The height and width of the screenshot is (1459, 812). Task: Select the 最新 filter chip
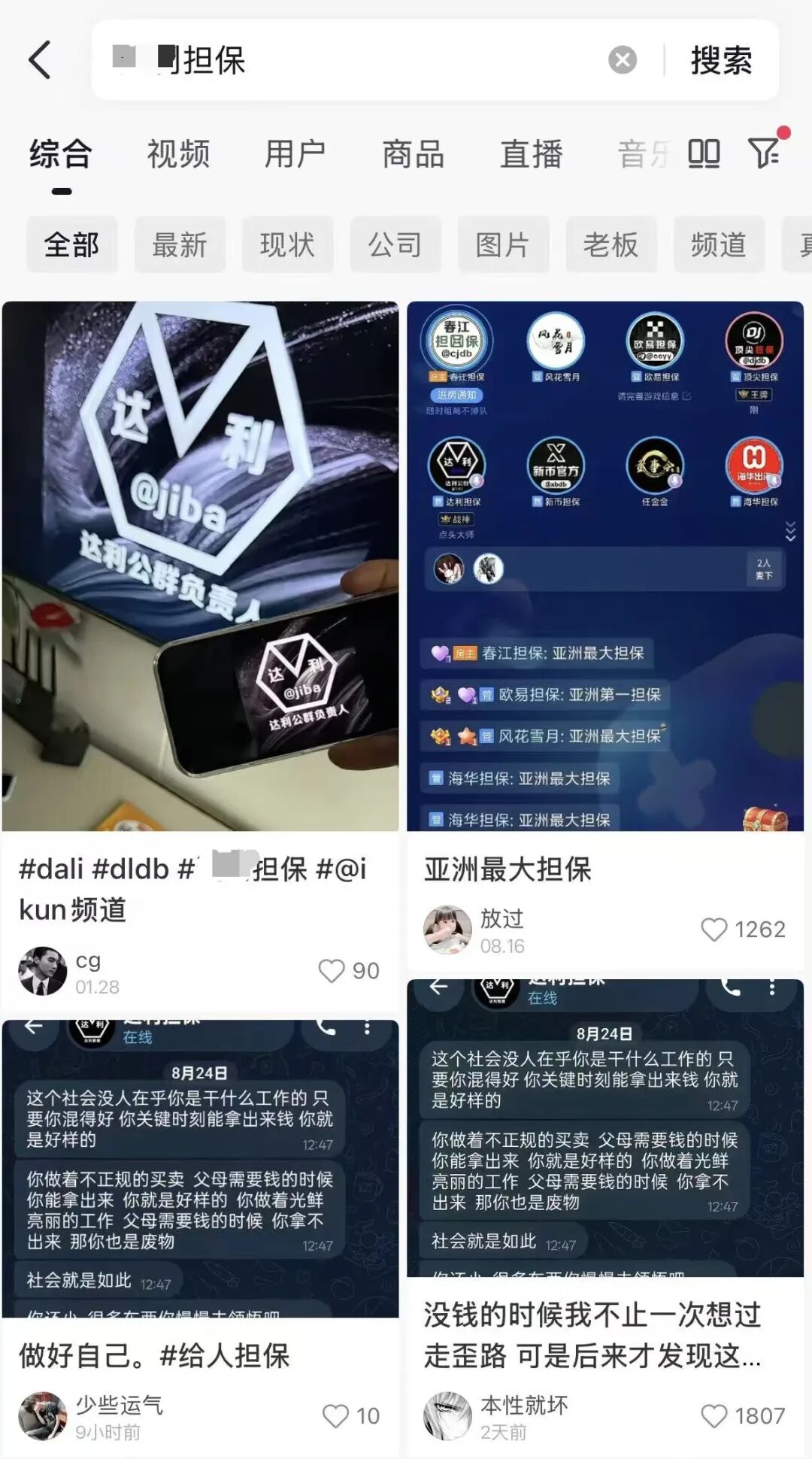(180, 245)
